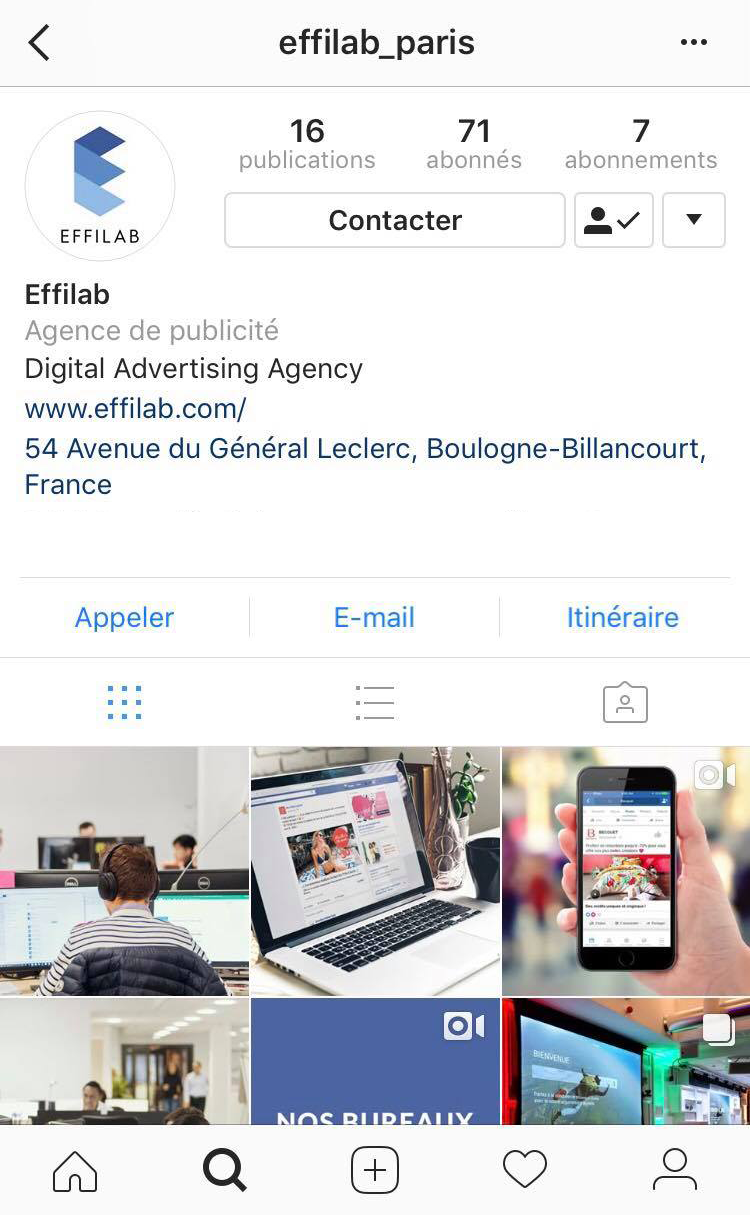Open the three-dot overflow menu
This screenshot has height=1215, width=750.
(694, 42)
